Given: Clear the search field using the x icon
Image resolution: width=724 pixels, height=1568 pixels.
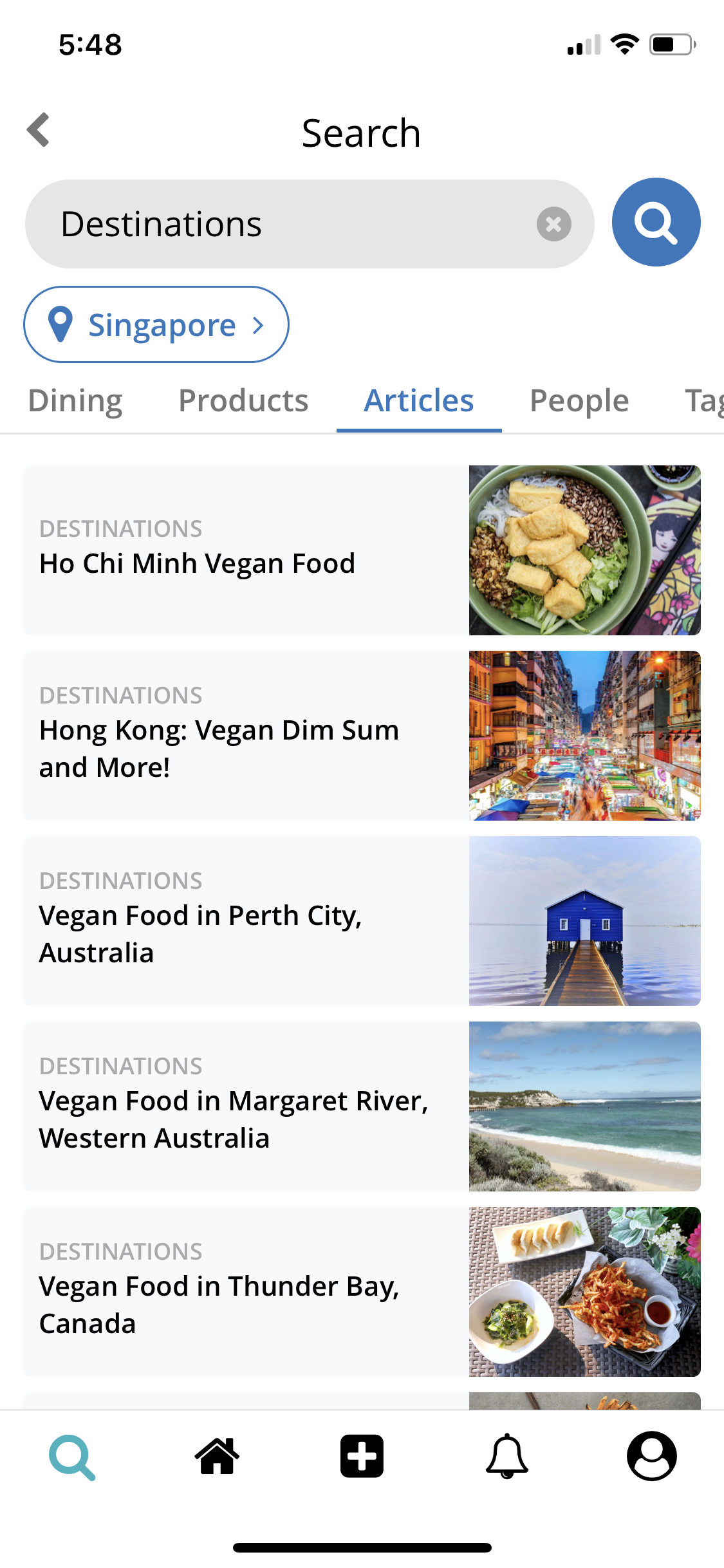Looking at the screenshot, I should coord(553,224).
